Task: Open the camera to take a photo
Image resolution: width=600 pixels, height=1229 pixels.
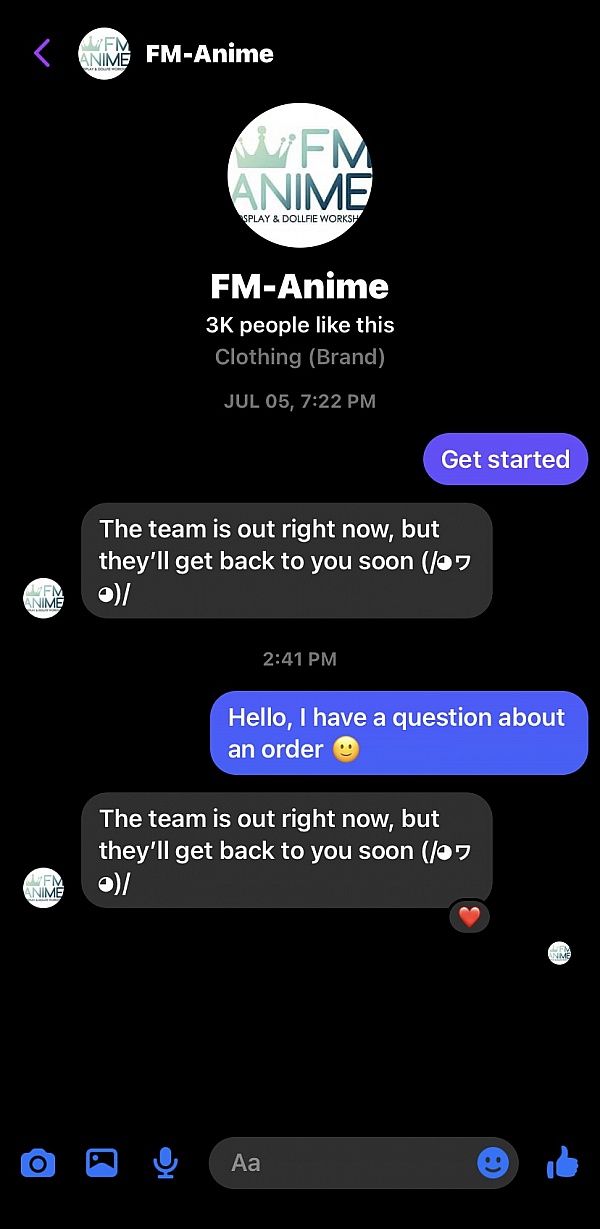Action: [x=38, y=1163]
